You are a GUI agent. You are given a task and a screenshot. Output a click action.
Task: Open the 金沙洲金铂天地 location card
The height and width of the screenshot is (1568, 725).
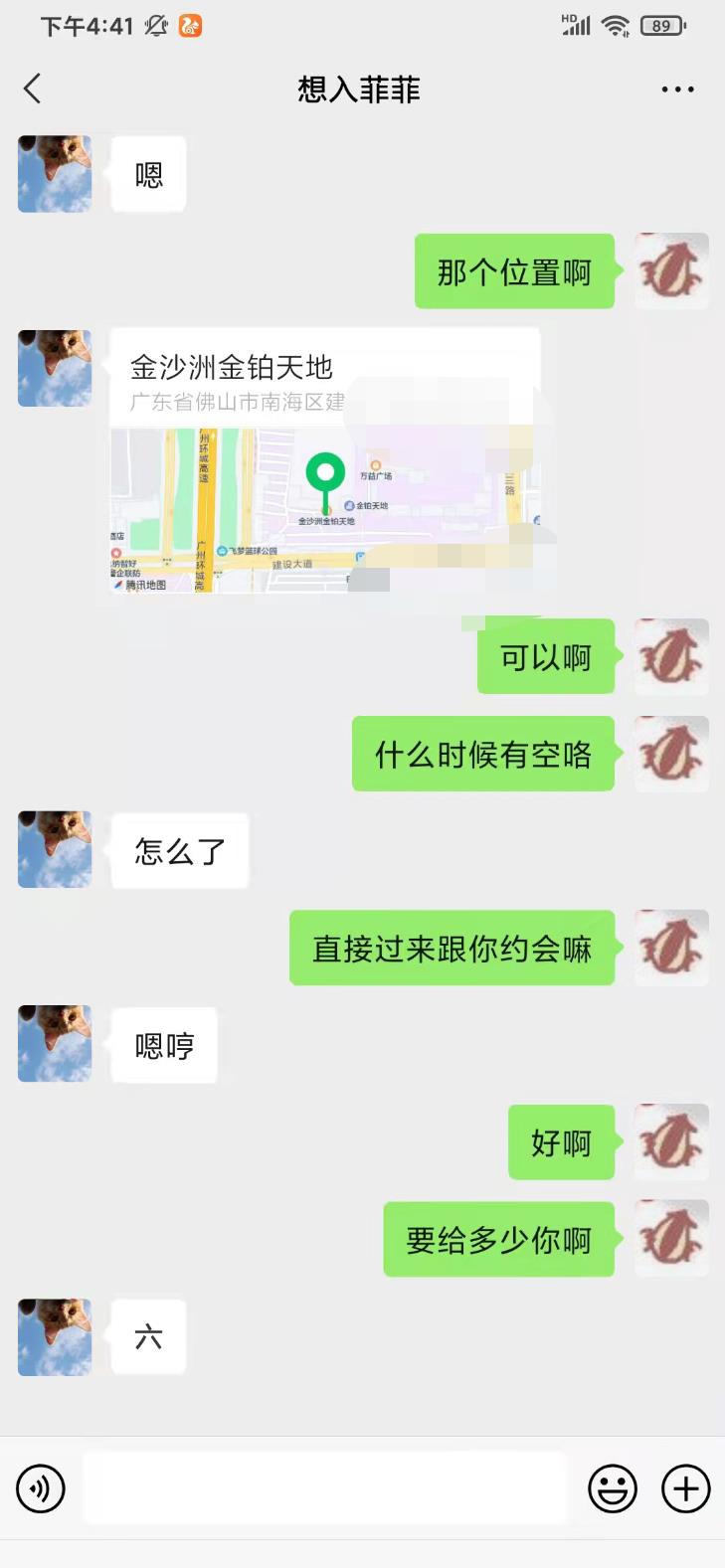(324, 461)
